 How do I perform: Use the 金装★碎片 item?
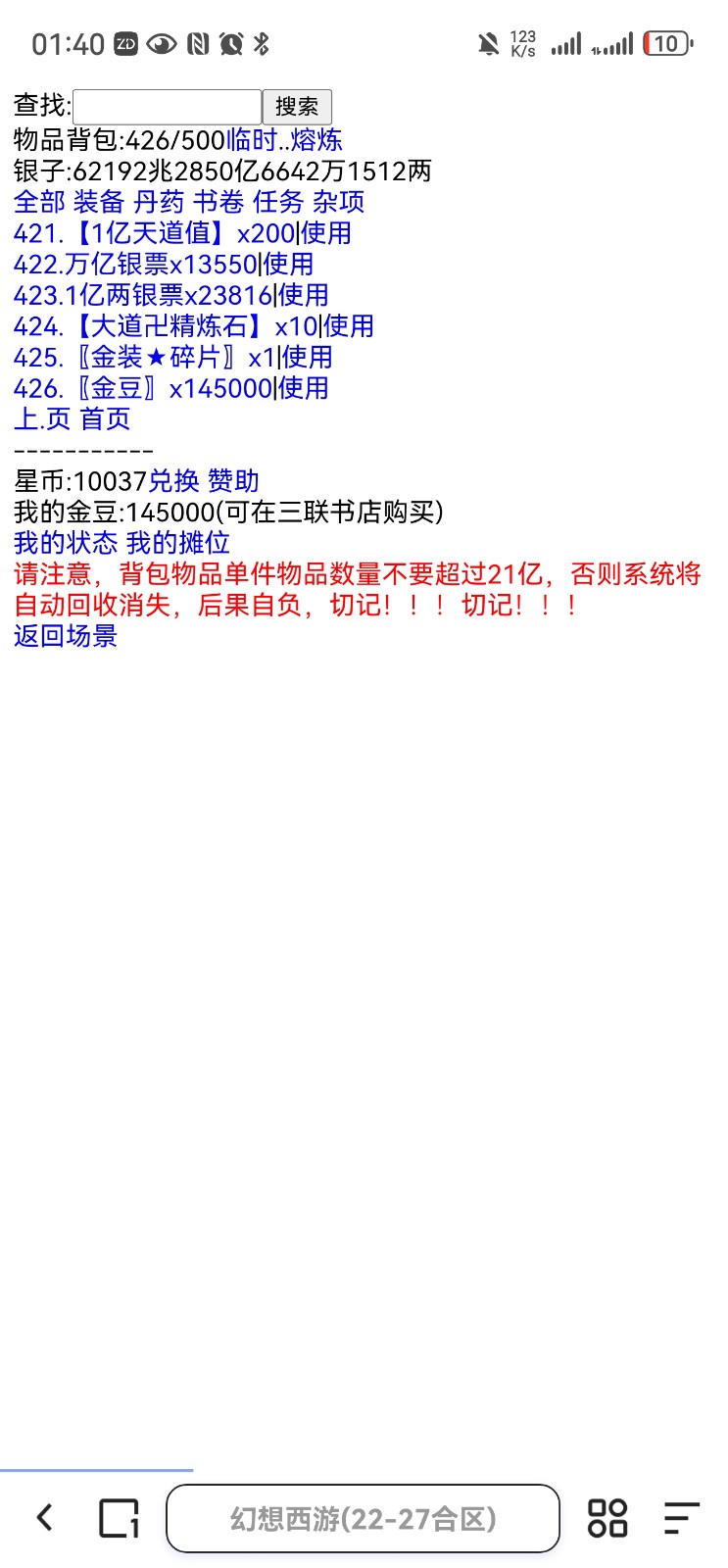[307, 358]
